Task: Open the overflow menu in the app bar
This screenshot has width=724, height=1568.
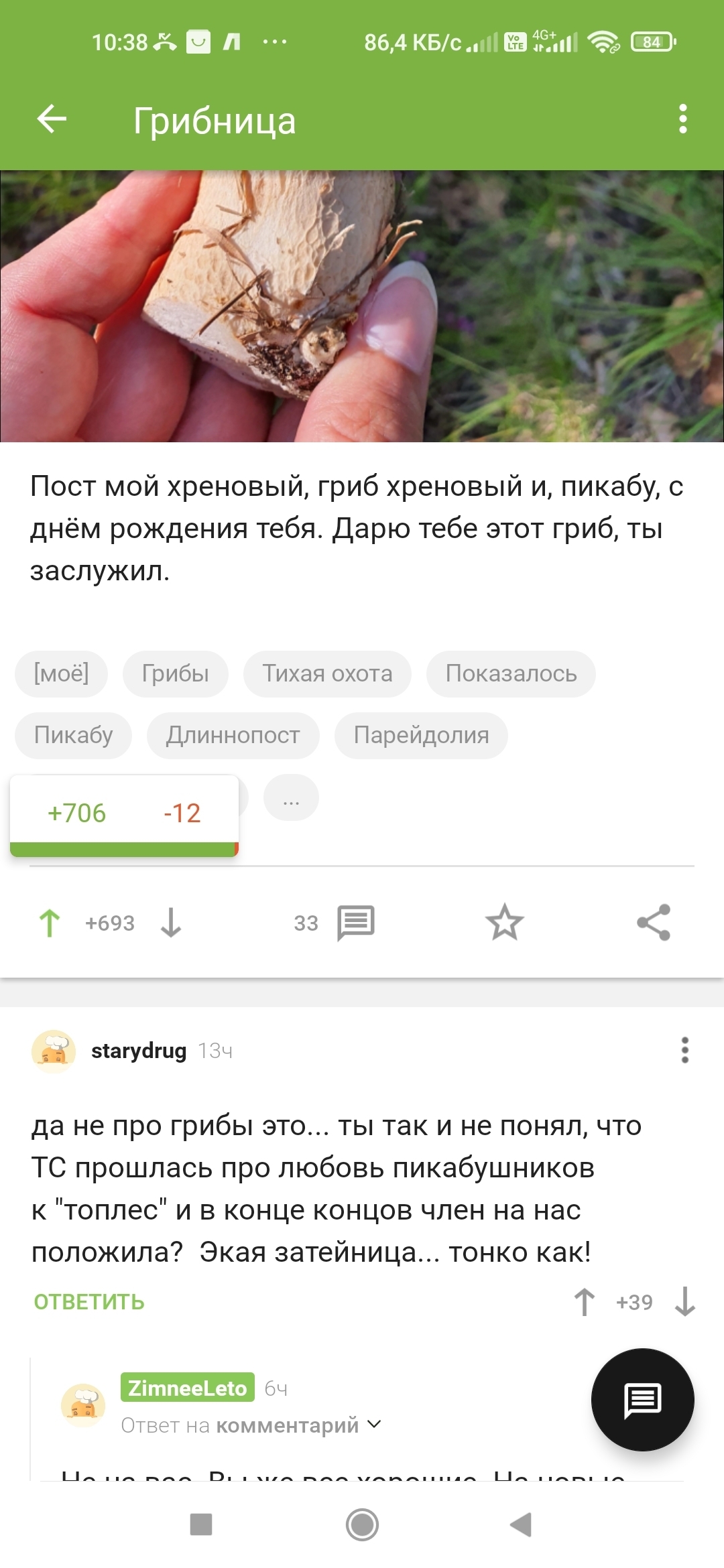Action: click(682, 119)
